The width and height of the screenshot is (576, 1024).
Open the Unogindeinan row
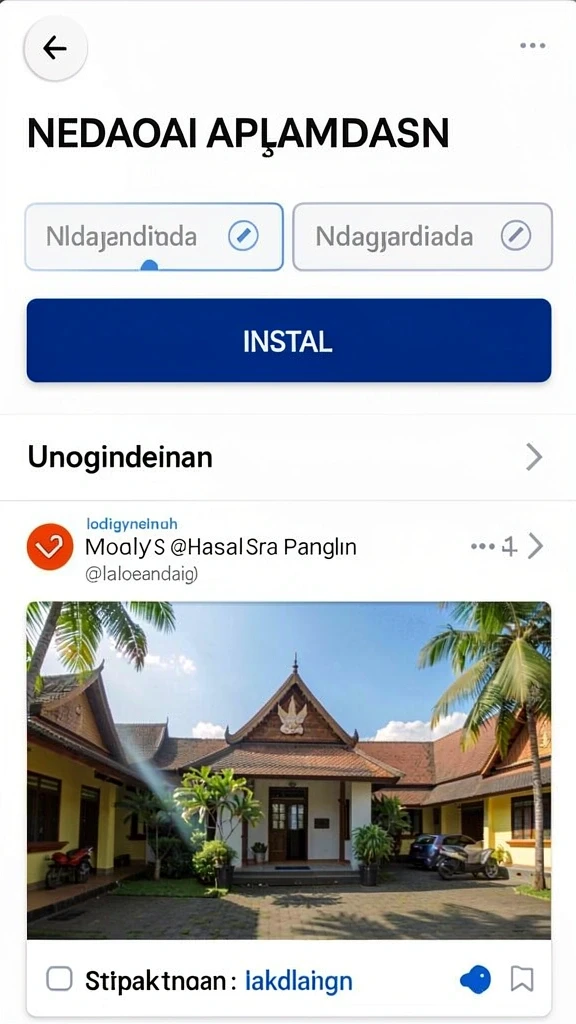click(x=288, y=457)
